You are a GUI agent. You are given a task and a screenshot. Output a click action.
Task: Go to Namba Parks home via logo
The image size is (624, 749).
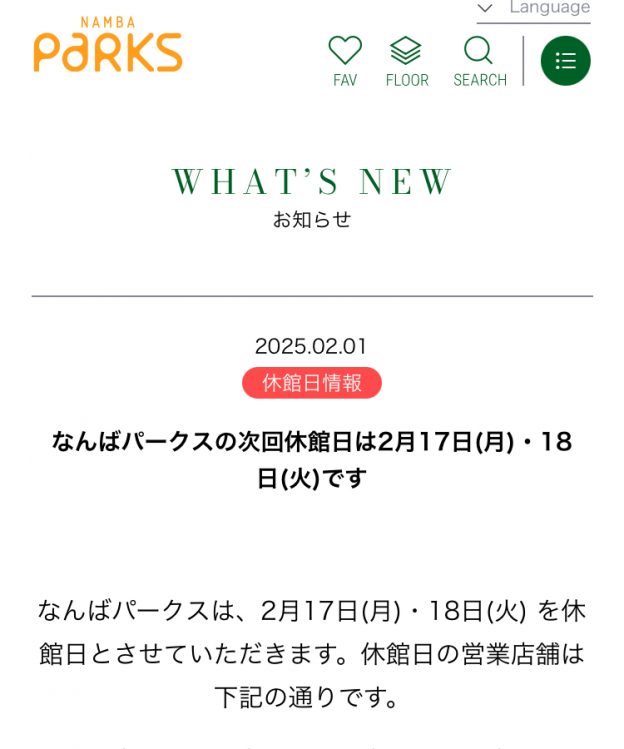pos(108,48)
